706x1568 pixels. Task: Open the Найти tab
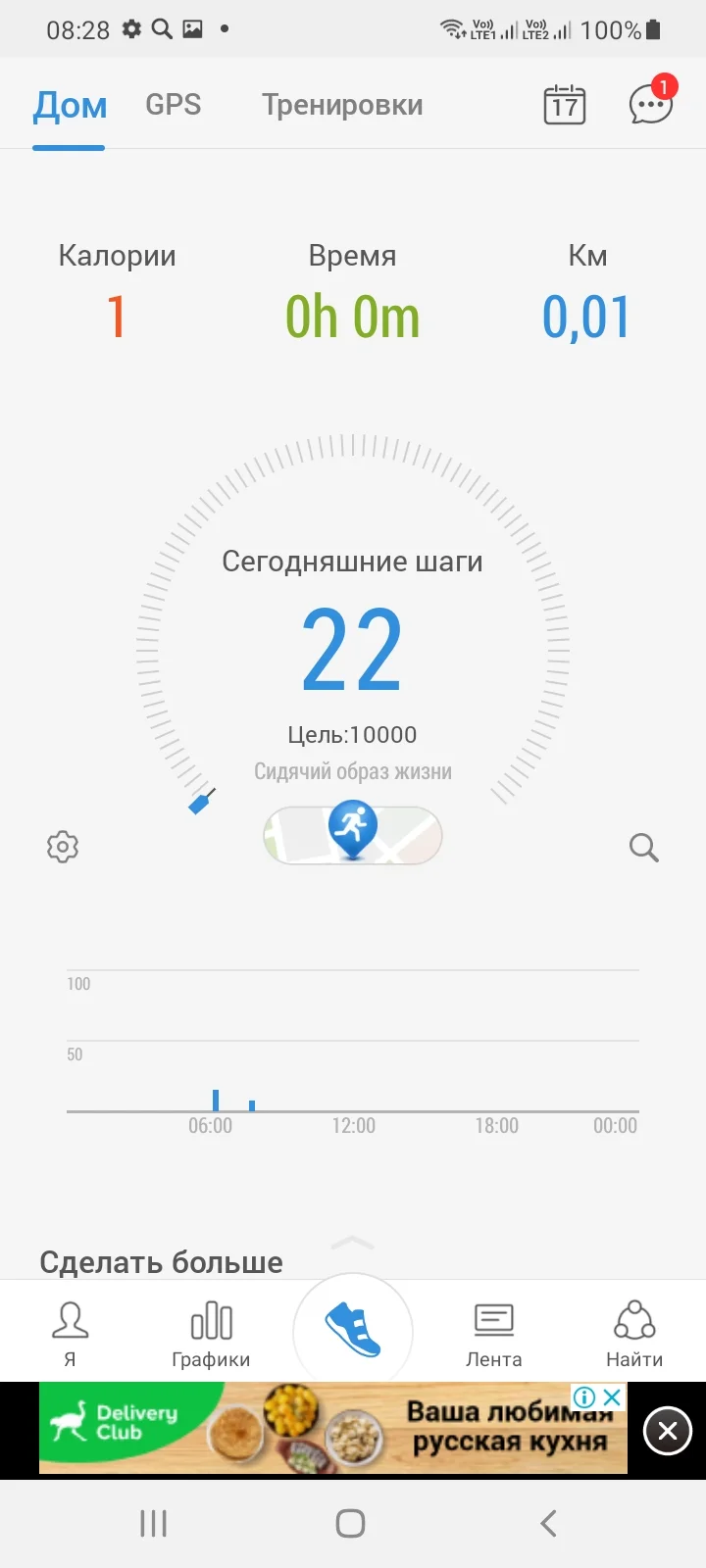634,1333
